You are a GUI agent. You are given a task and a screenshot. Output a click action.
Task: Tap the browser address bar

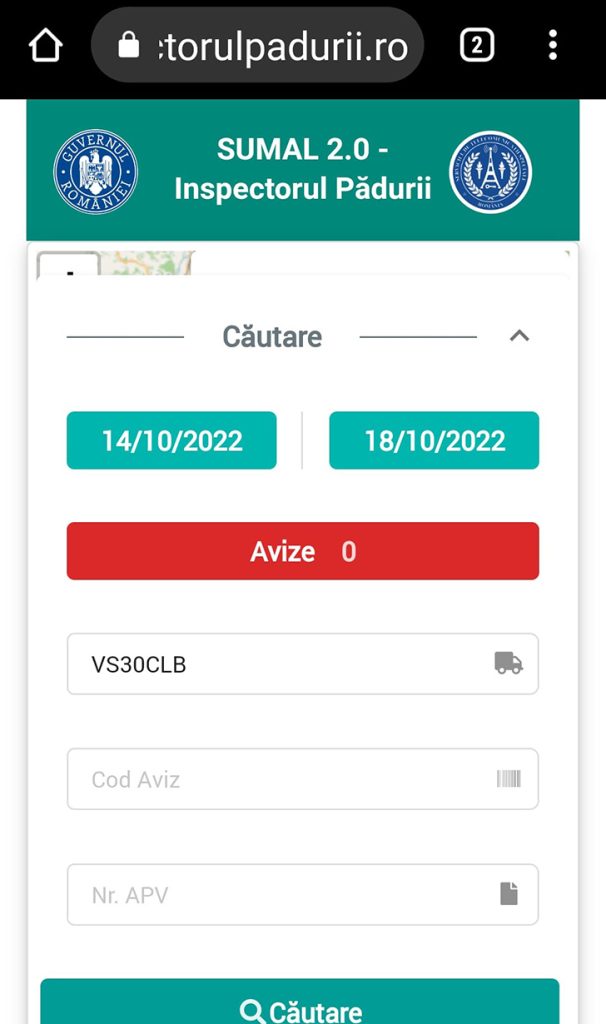[x=257, y=45]
